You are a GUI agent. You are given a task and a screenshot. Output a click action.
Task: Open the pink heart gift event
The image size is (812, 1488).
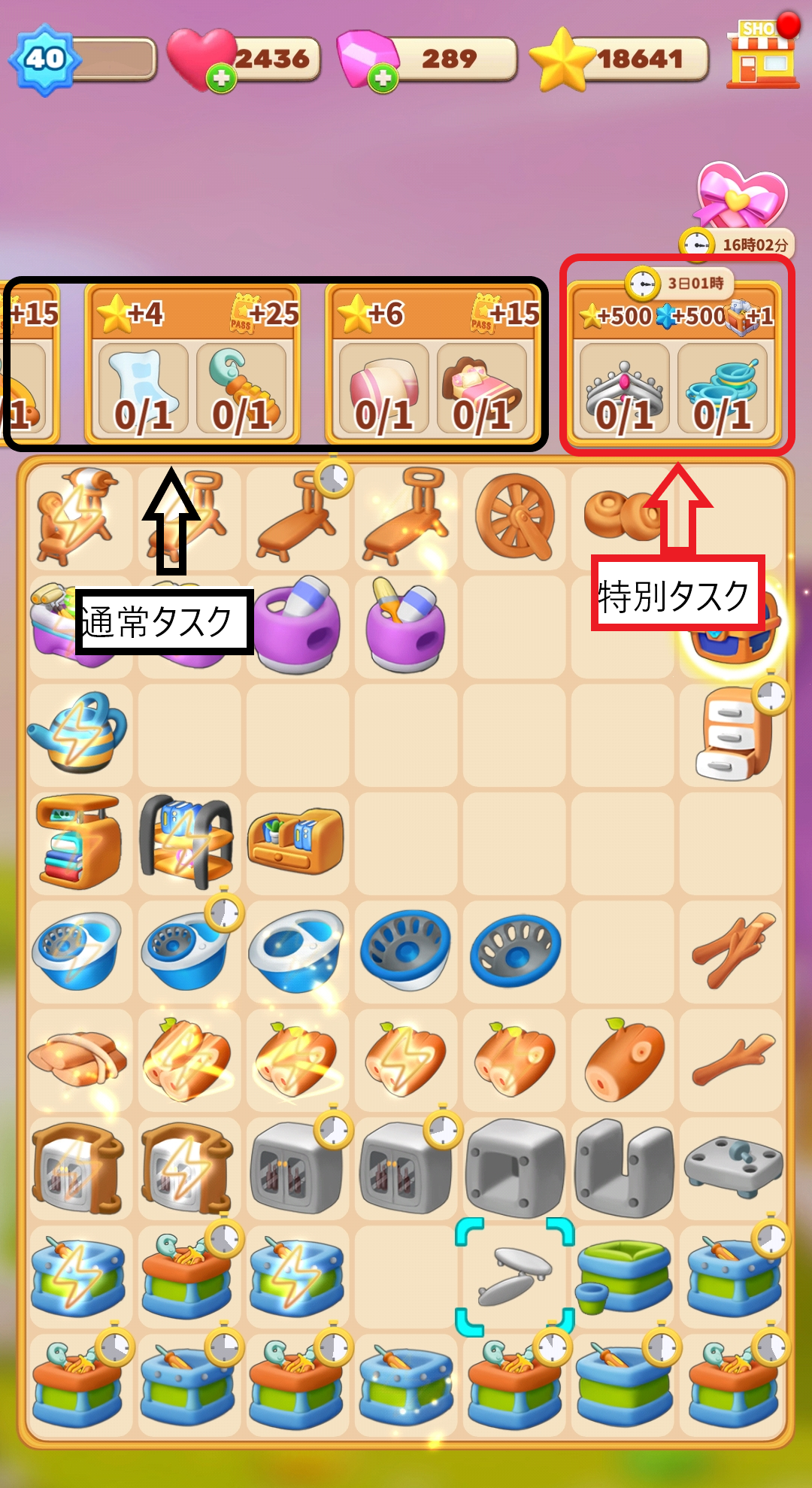coord(741,197)
